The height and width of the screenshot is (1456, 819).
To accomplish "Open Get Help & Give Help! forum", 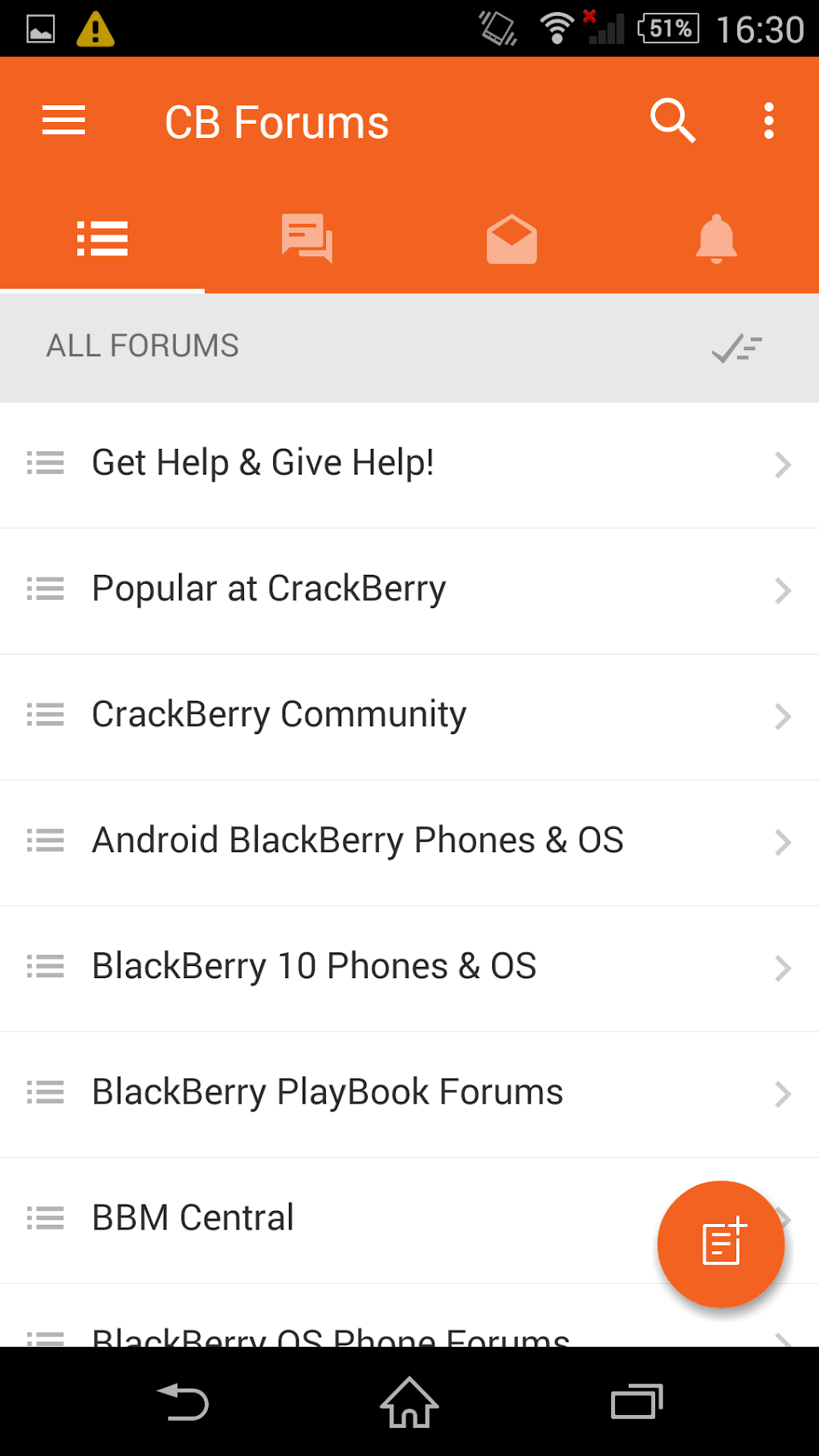I will [x=409, y=464].
